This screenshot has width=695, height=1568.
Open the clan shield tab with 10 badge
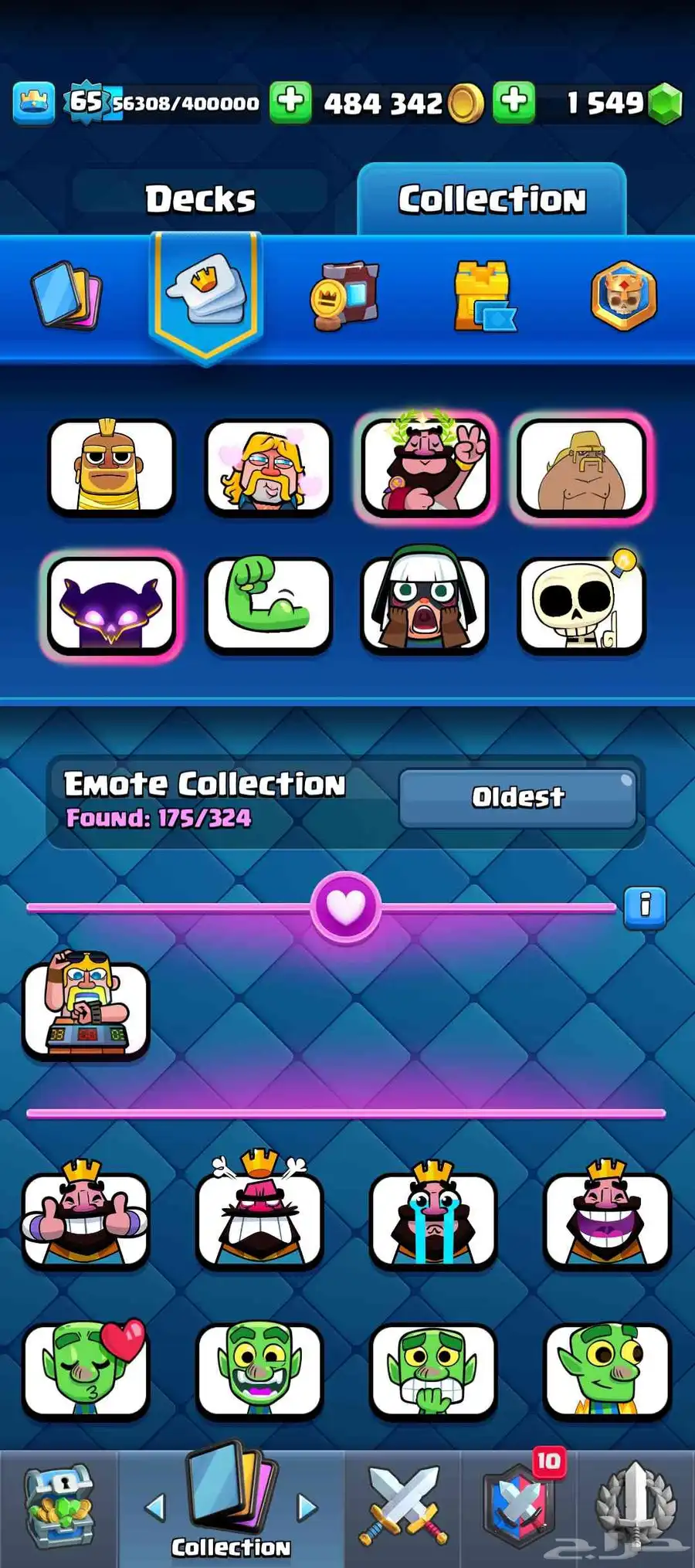tap(520, 1507)
